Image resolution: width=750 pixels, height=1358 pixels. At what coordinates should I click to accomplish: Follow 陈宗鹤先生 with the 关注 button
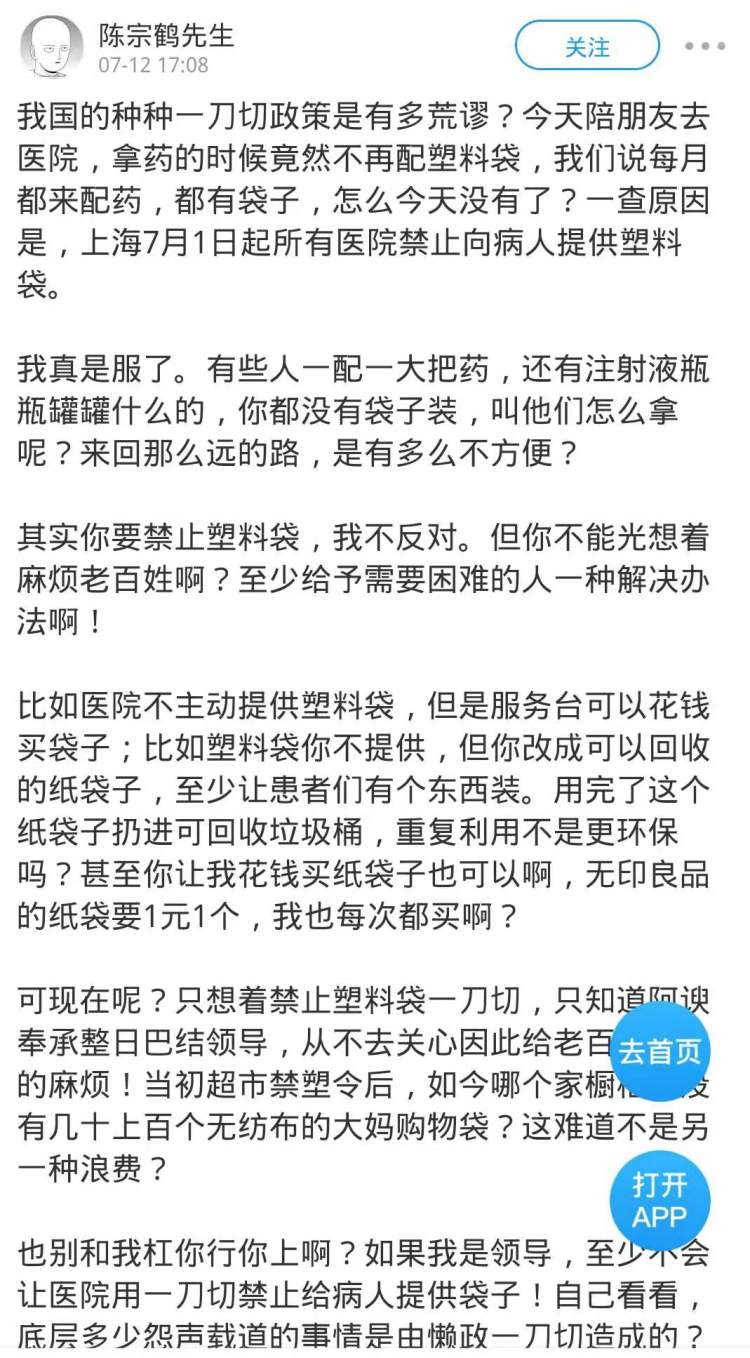[587, 46]
